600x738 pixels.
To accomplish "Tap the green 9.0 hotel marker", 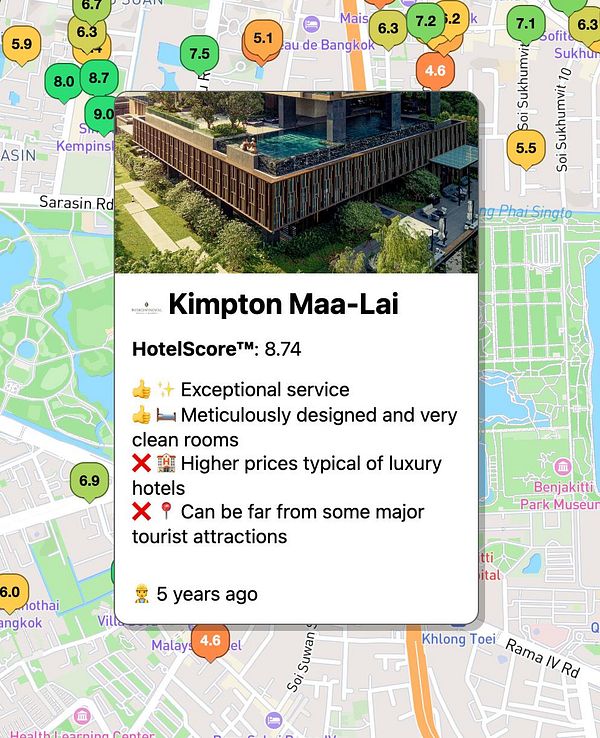I will (x=103, y=114).
